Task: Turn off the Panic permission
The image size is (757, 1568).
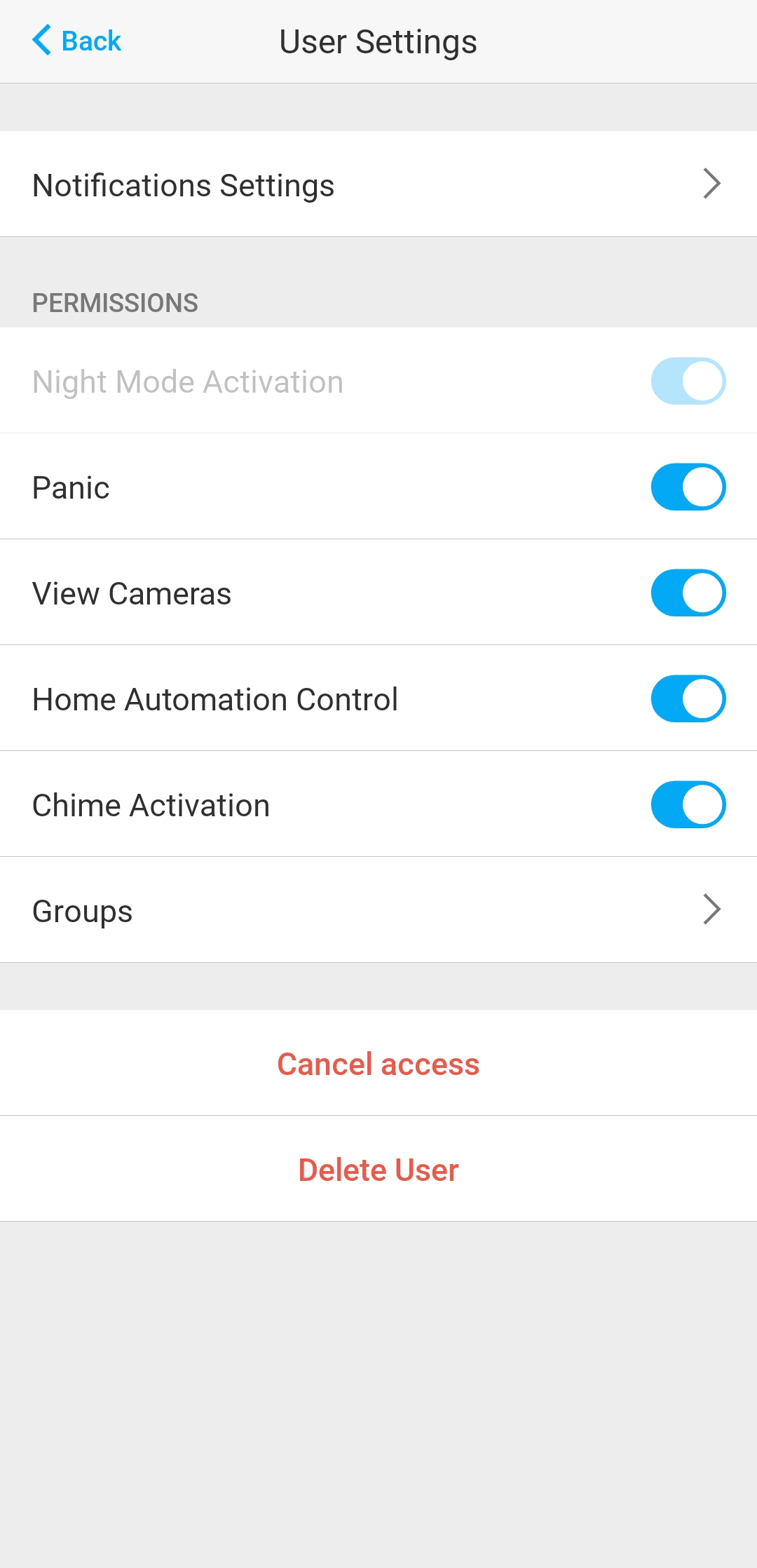Action: (x=688, y=487)
